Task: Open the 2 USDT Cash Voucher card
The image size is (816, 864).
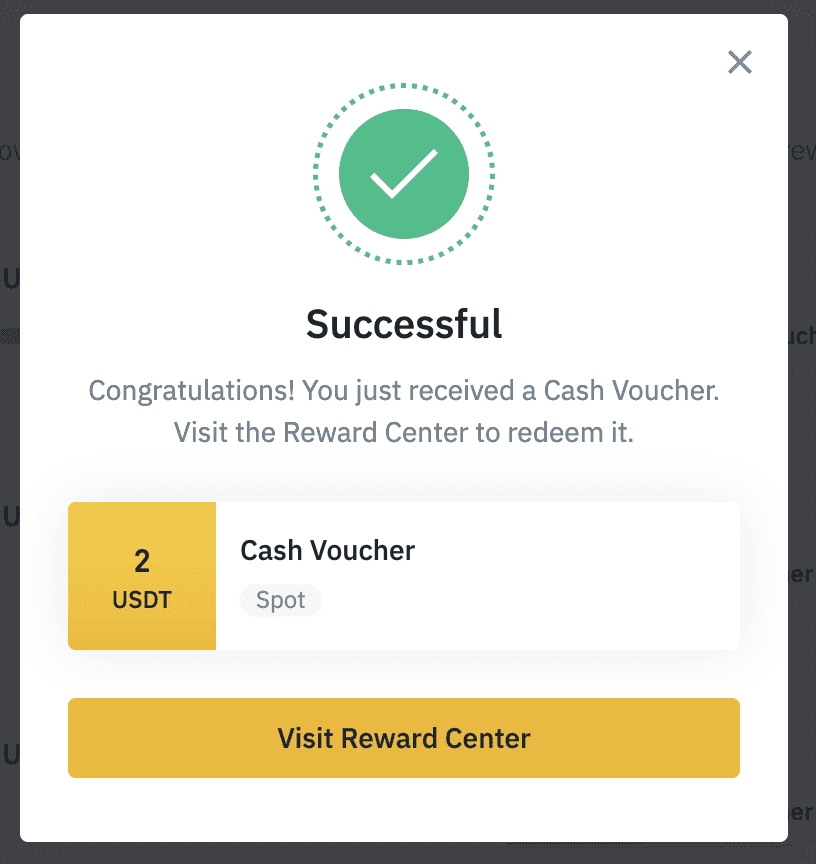Action: coord(404,576)
